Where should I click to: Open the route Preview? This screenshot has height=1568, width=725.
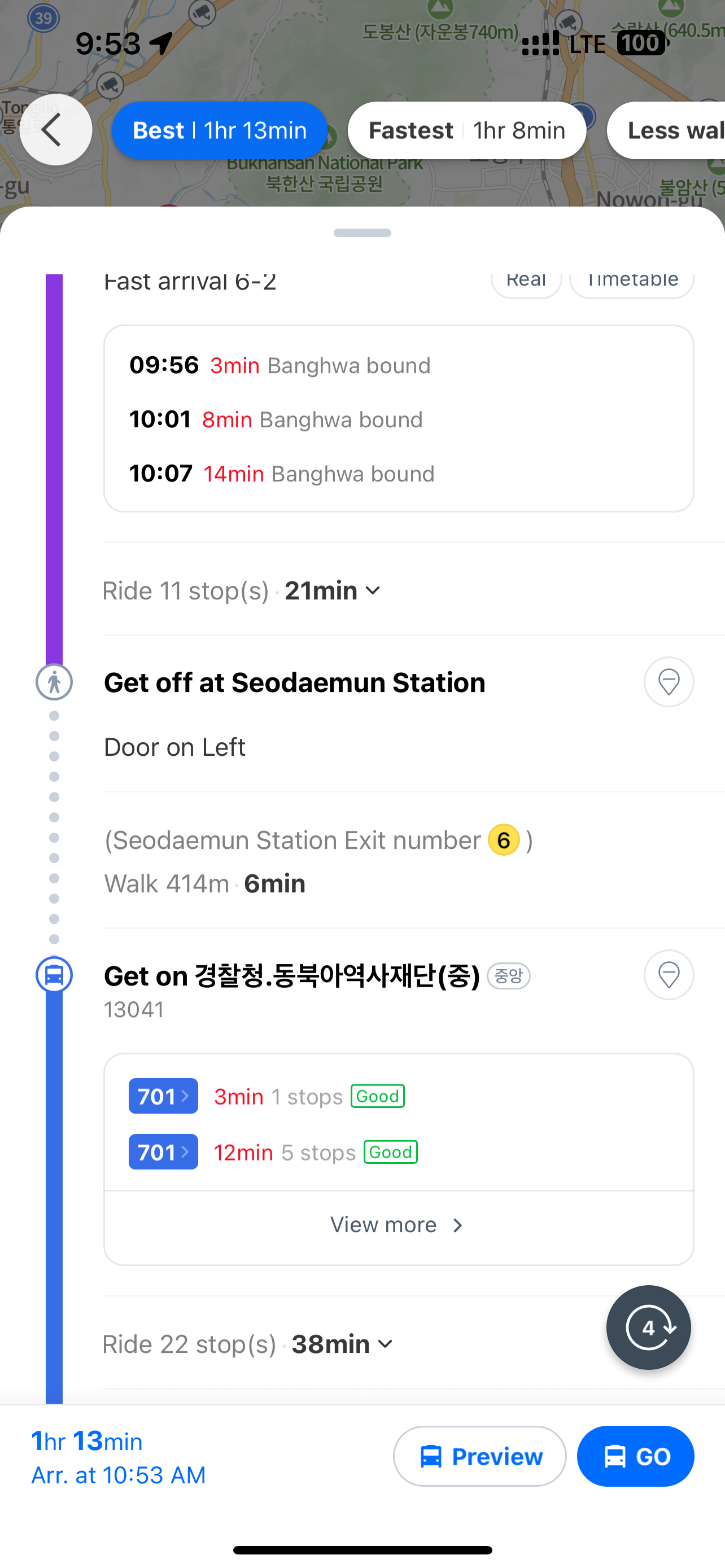[480, 1456]
